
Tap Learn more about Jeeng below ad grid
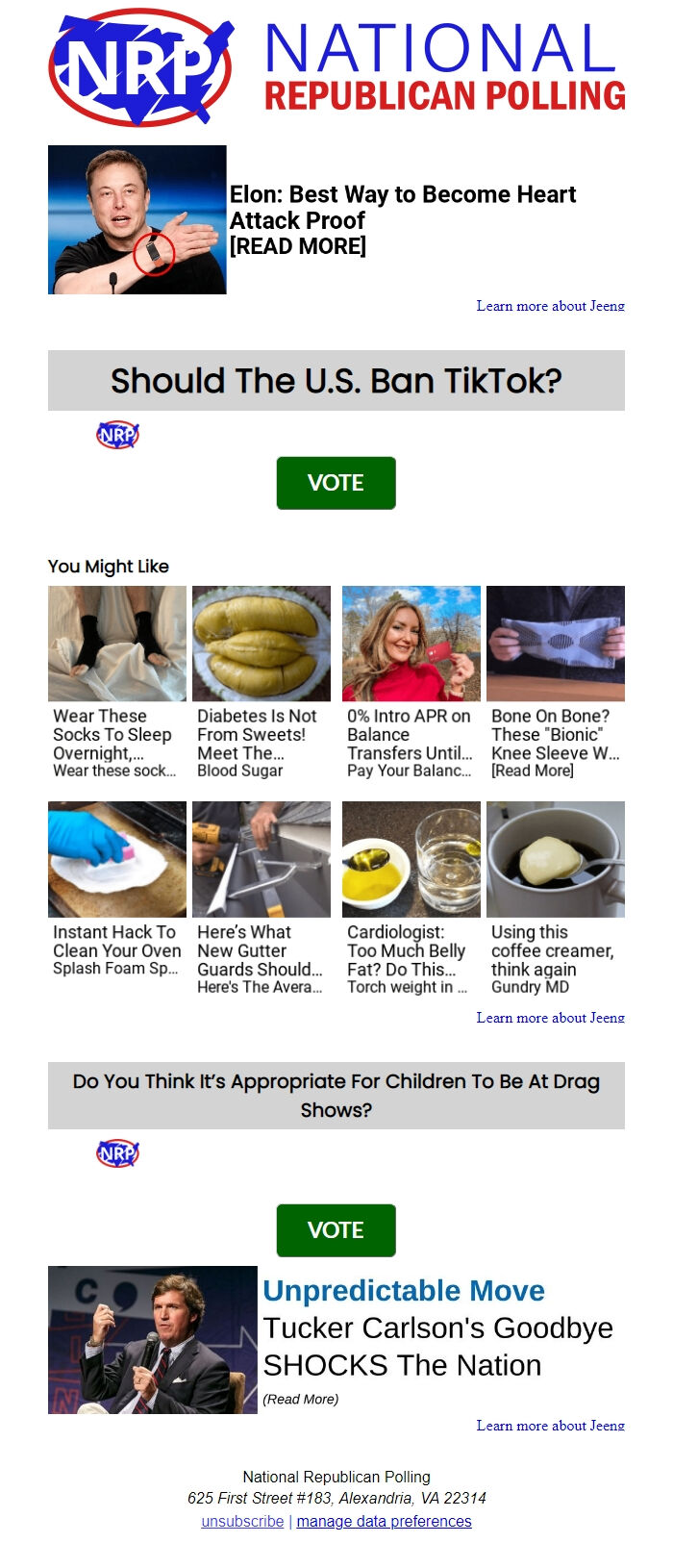point(550,1018)
